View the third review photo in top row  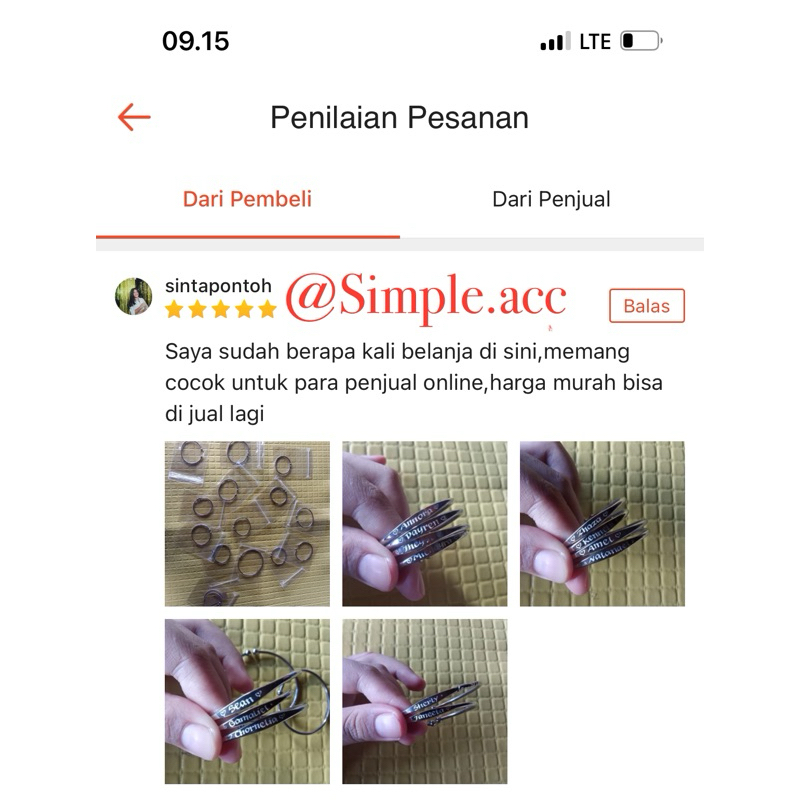601,523
